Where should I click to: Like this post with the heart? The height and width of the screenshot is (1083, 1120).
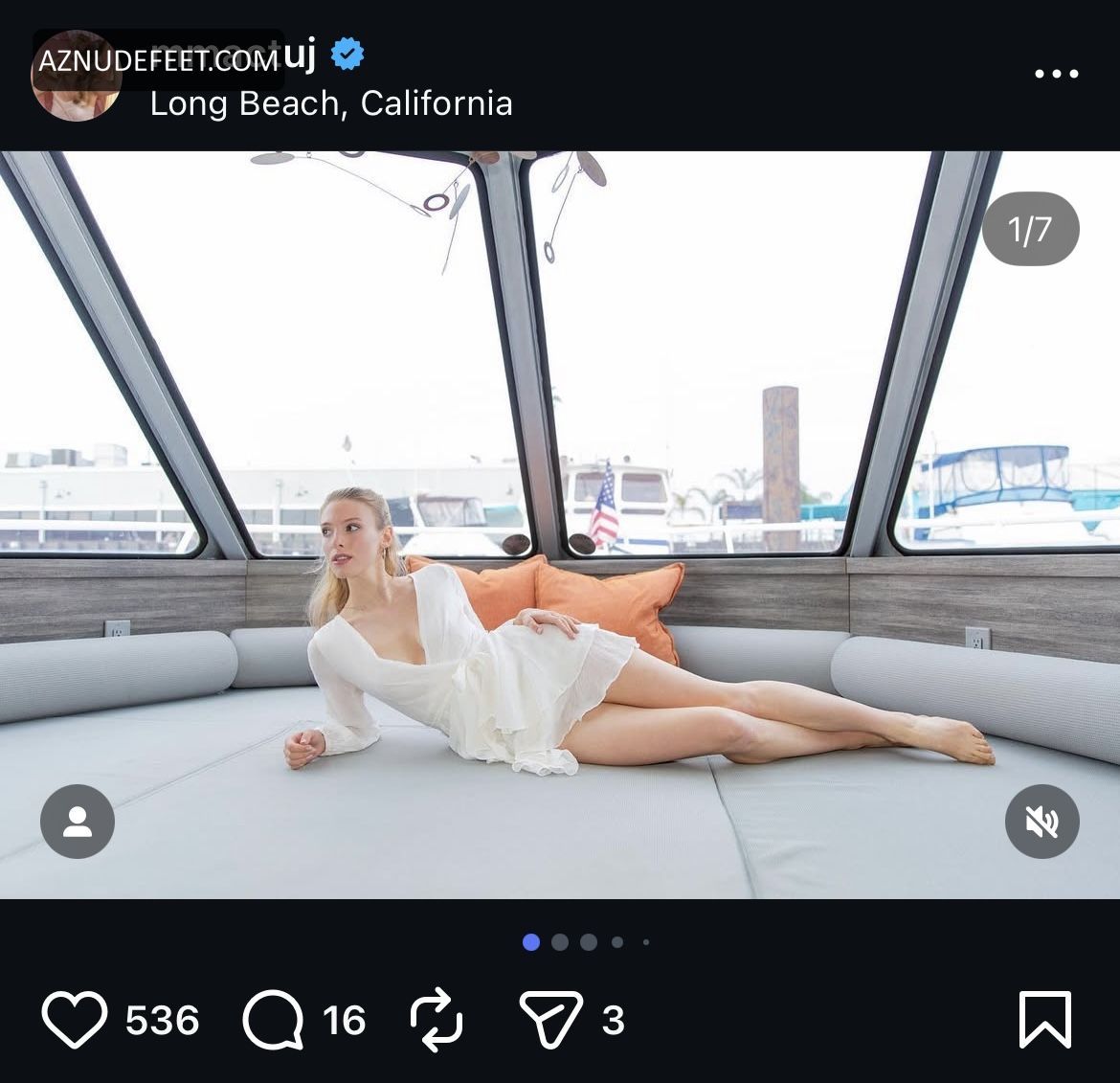pos(75,1019)
